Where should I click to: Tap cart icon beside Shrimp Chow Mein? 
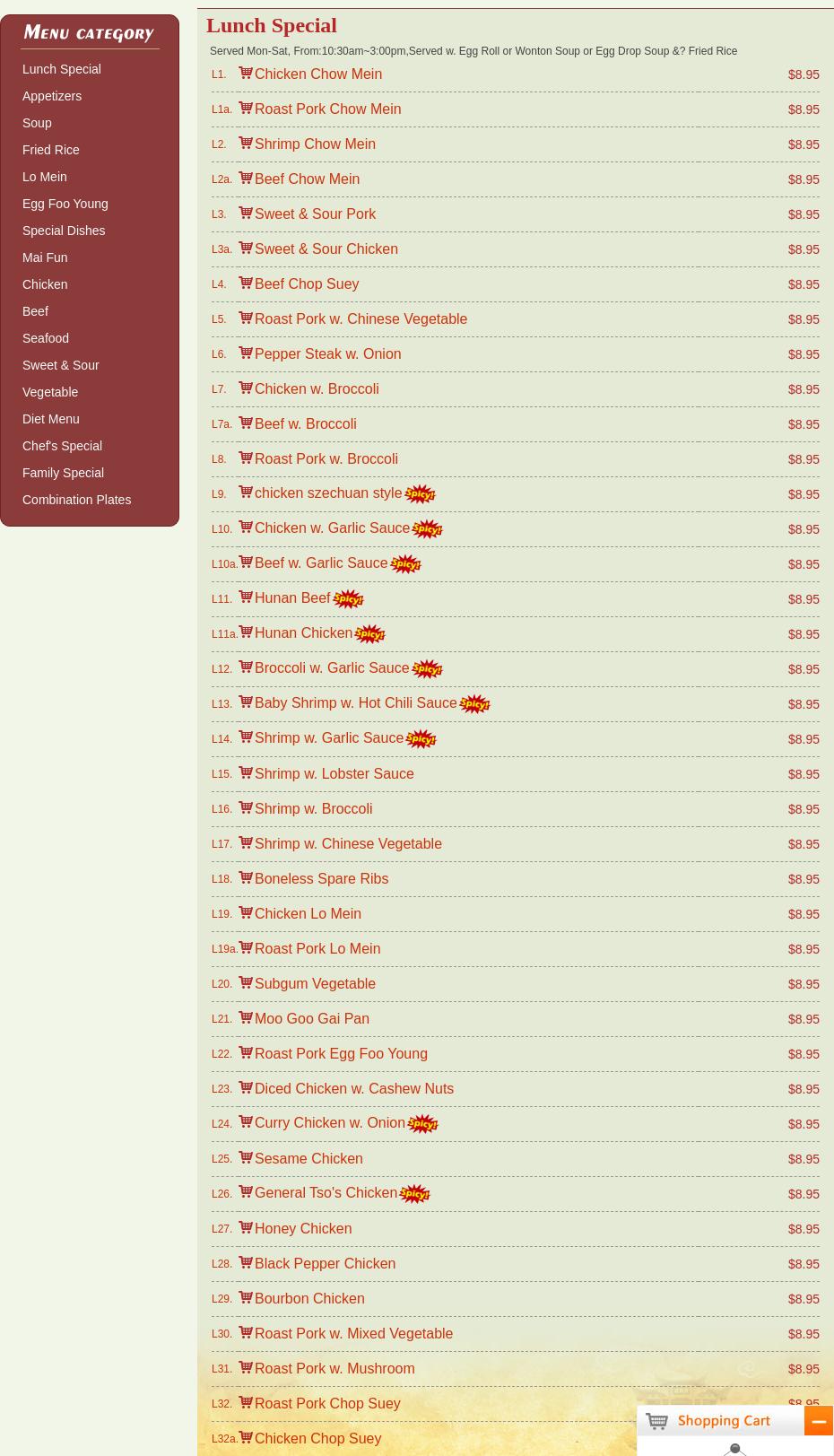pyautogui.click(x=245, y=143)
